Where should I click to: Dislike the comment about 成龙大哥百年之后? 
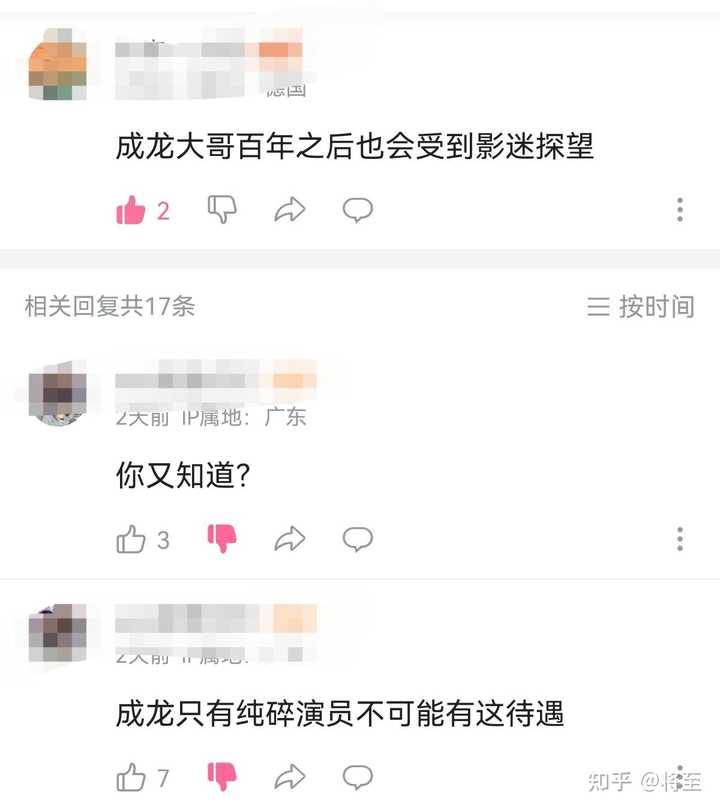click(x=221, y=209)
